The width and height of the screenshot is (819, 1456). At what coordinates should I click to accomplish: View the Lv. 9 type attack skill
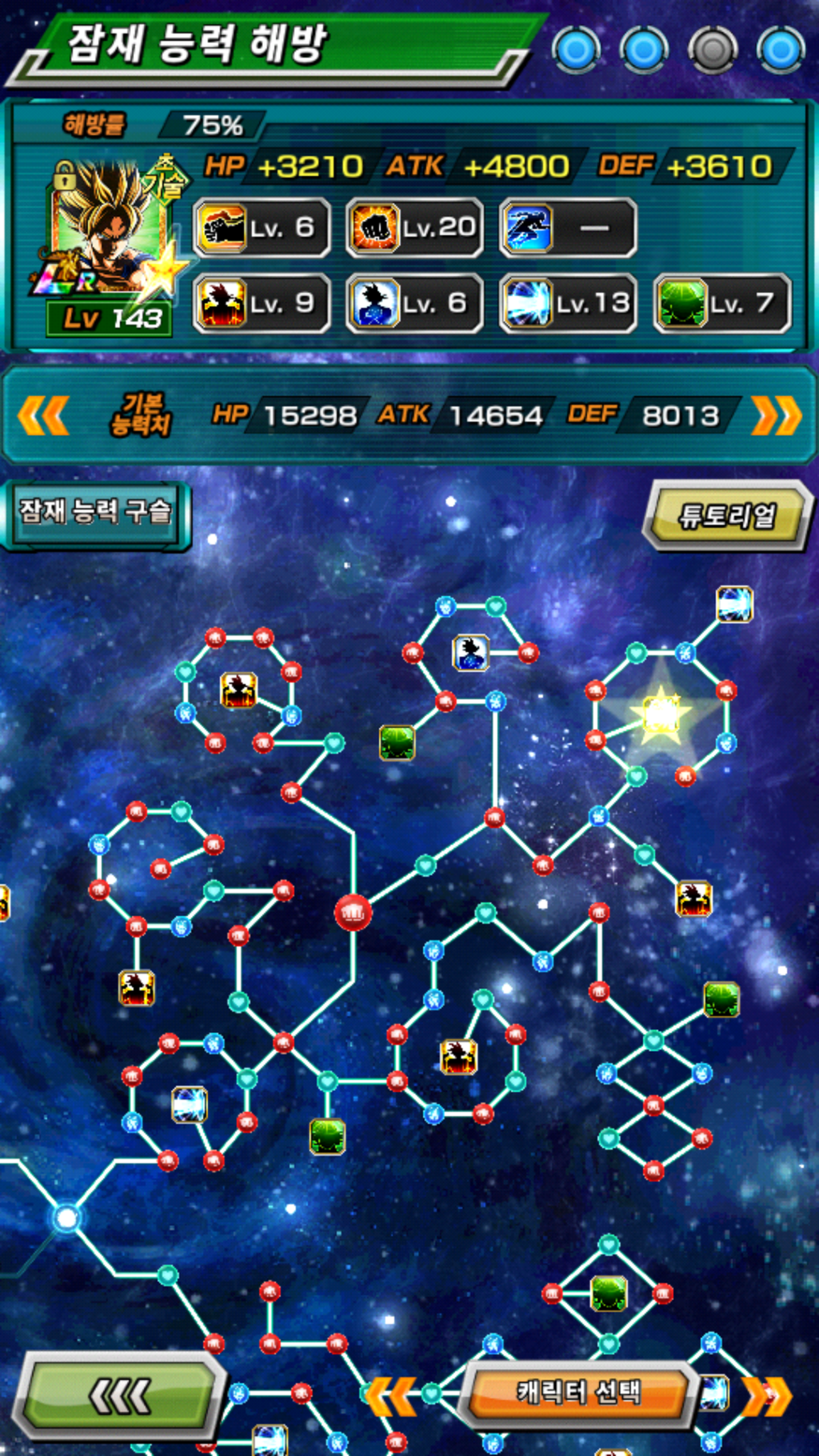tap(262, 303)
